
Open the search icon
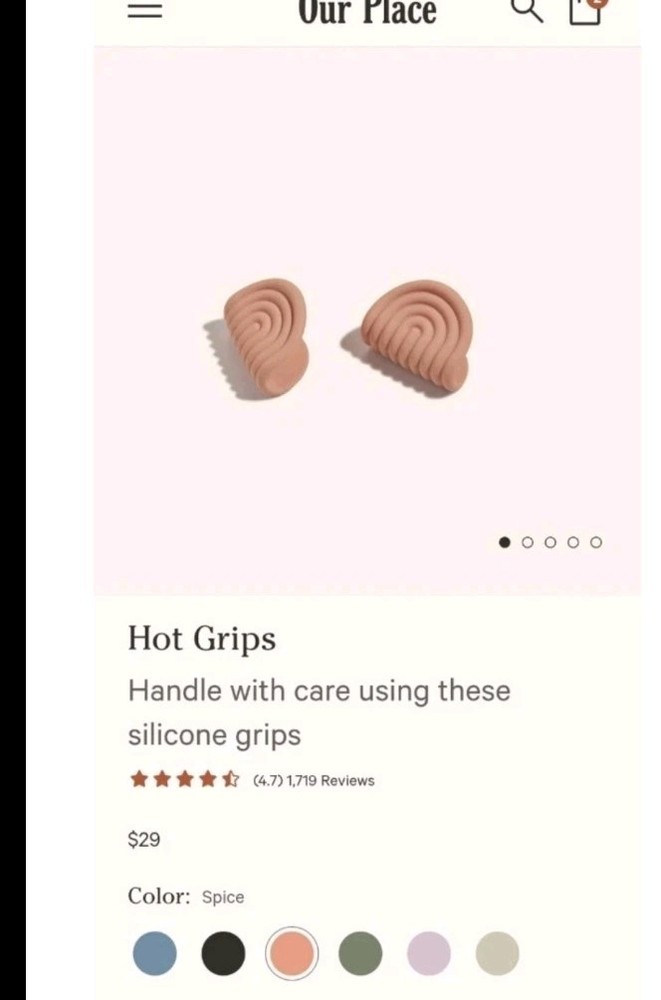point(527,9)
